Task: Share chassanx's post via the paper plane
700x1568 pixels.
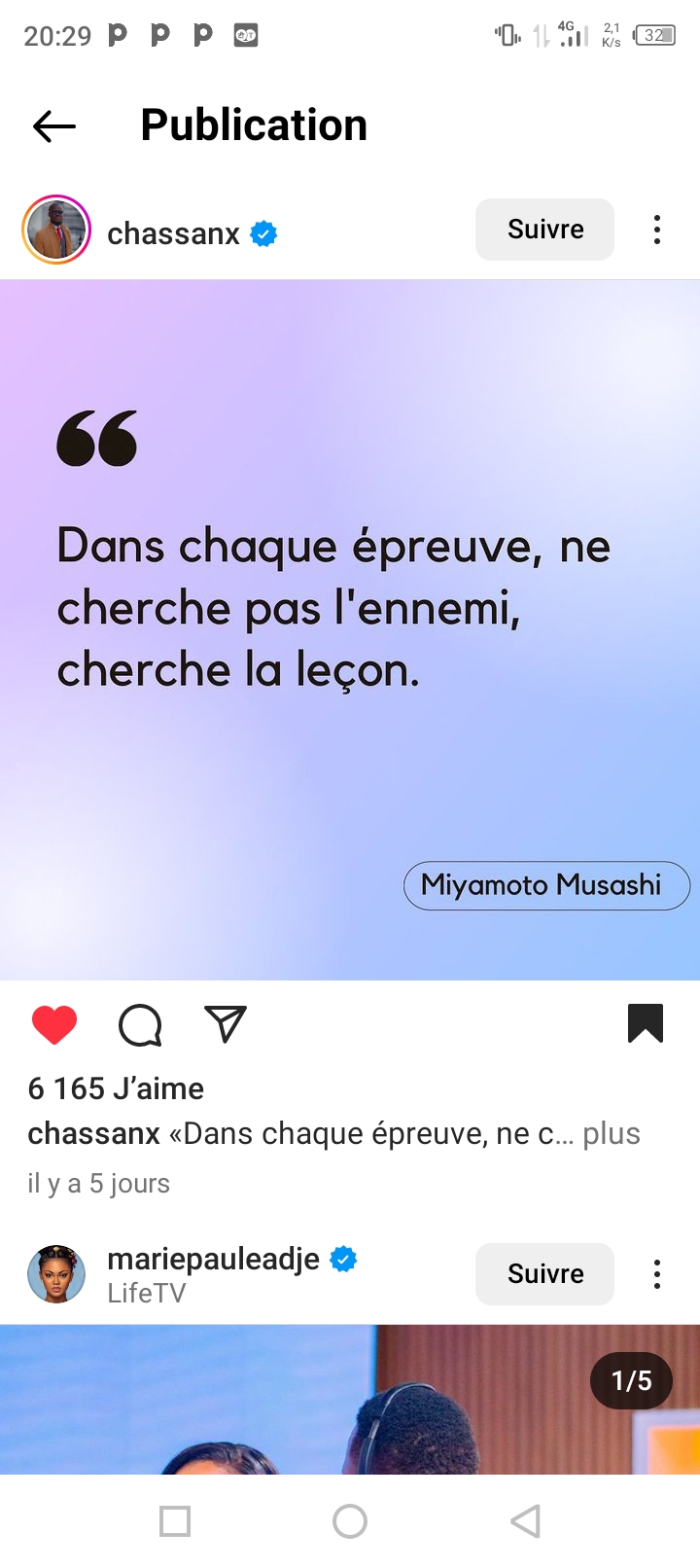Action: [226, 1024]
